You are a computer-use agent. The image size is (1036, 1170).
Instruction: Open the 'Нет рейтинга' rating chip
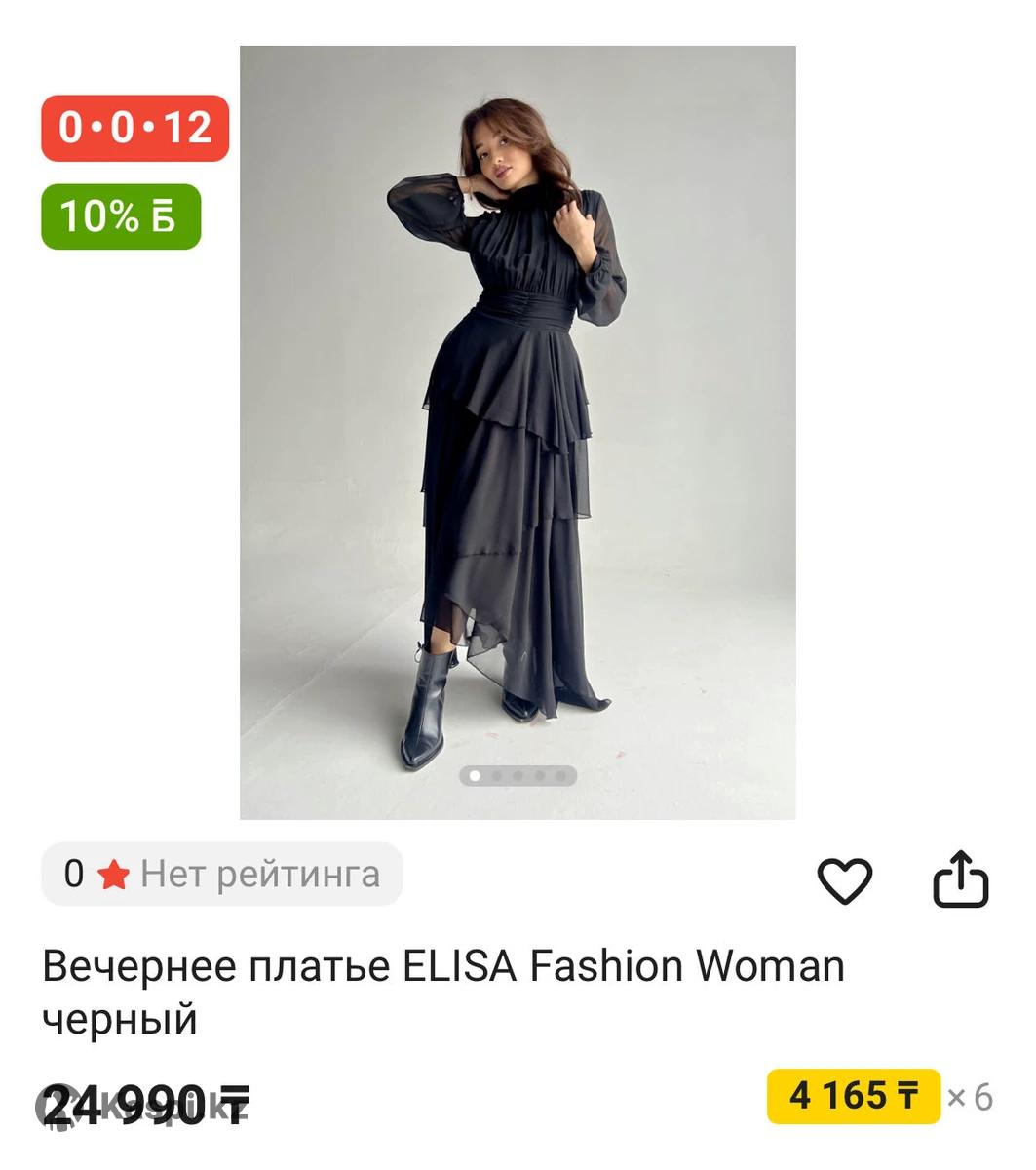coord(222,874)
